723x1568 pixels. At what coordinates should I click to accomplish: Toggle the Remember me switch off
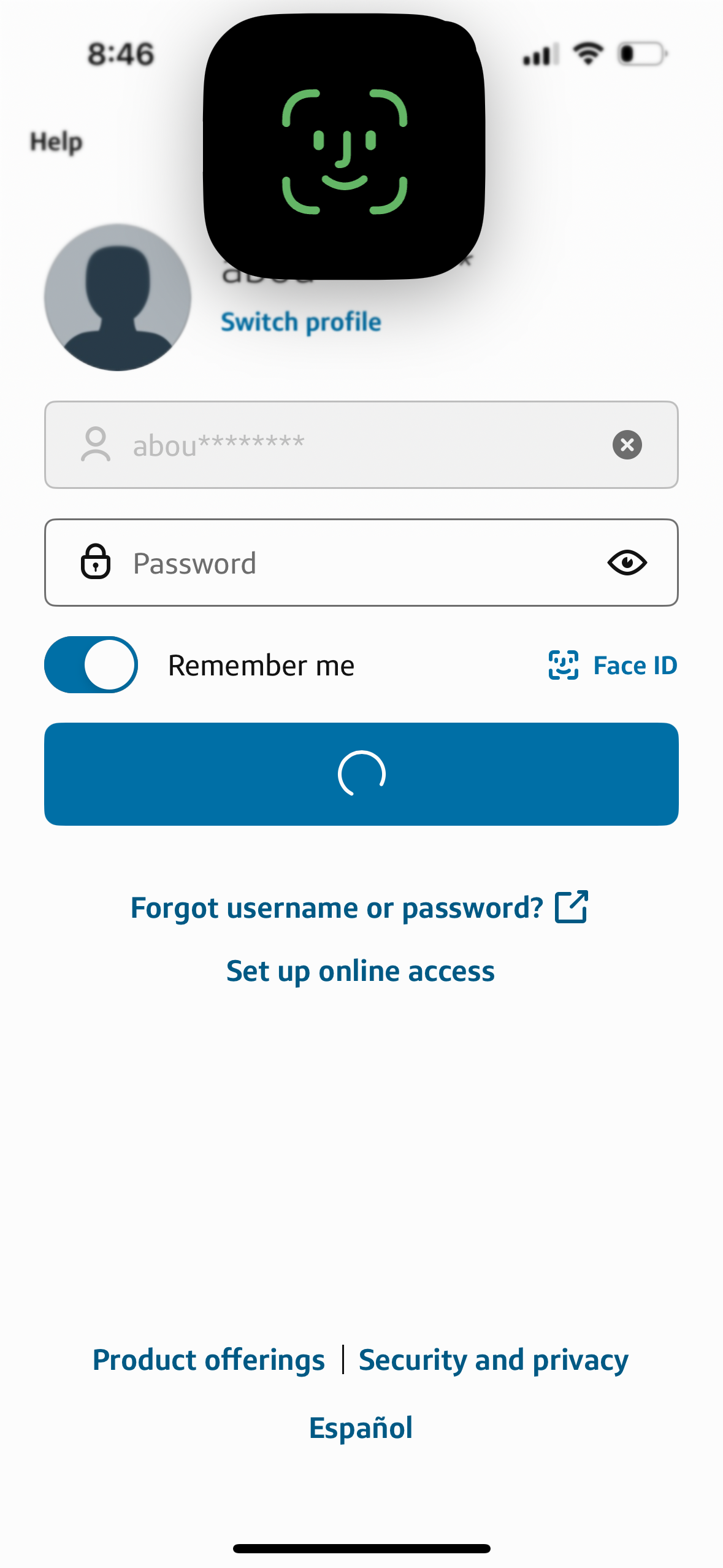coord(91,664)
